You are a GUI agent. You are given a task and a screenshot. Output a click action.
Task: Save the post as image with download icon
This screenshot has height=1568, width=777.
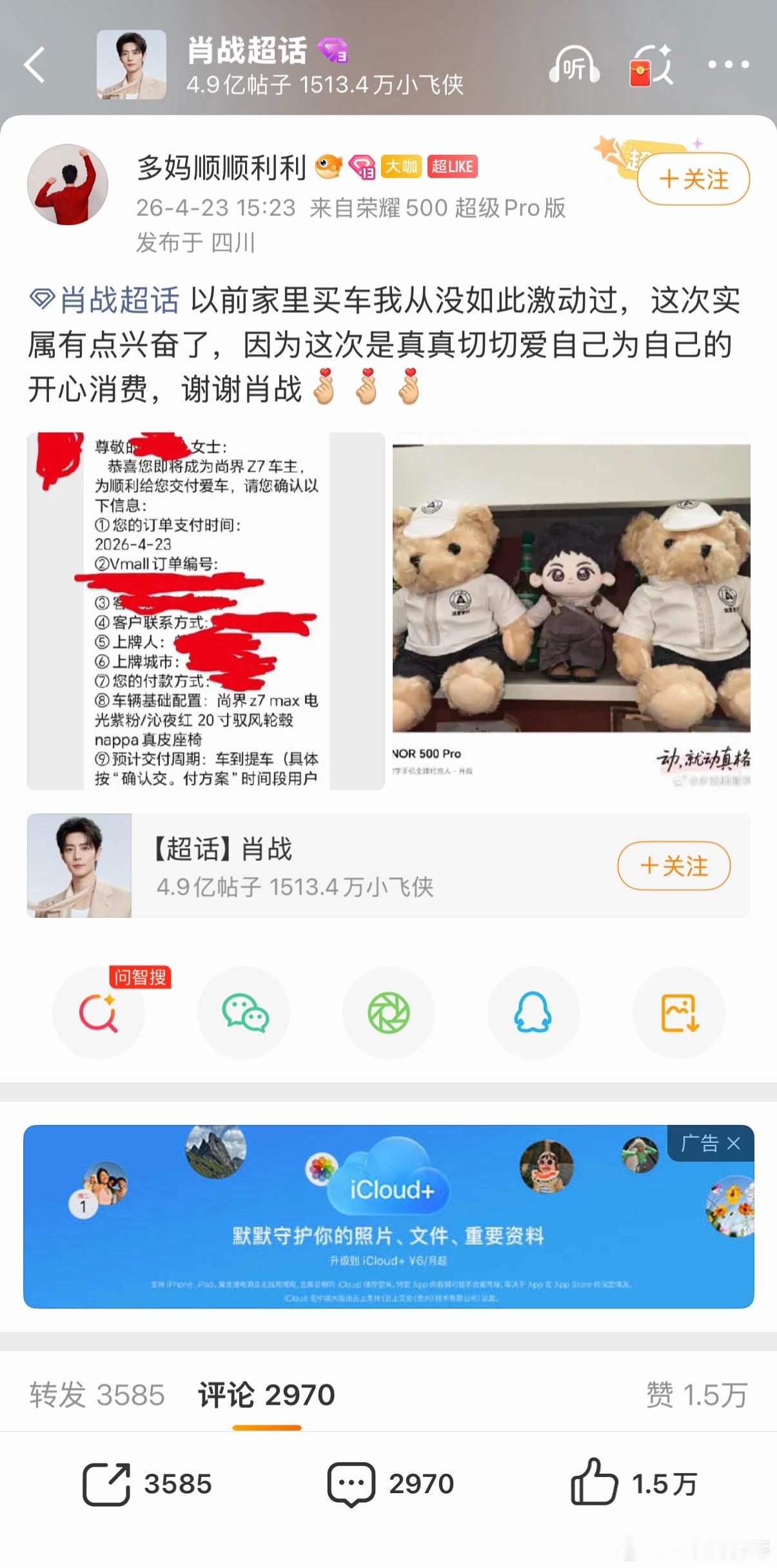point(678,1013)
